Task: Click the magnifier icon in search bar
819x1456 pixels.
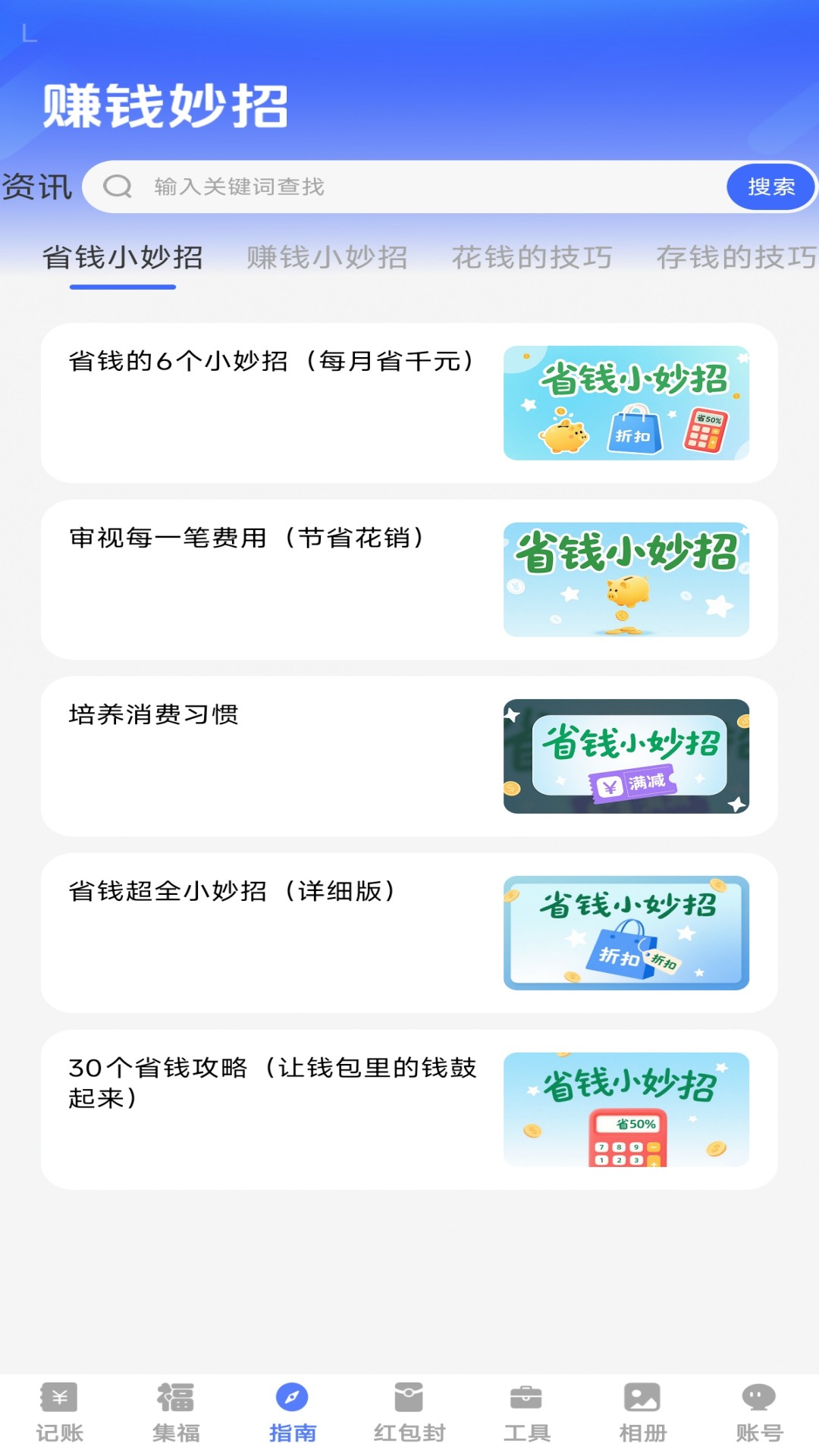Action: pyautogui.click(x=117, y=186)
